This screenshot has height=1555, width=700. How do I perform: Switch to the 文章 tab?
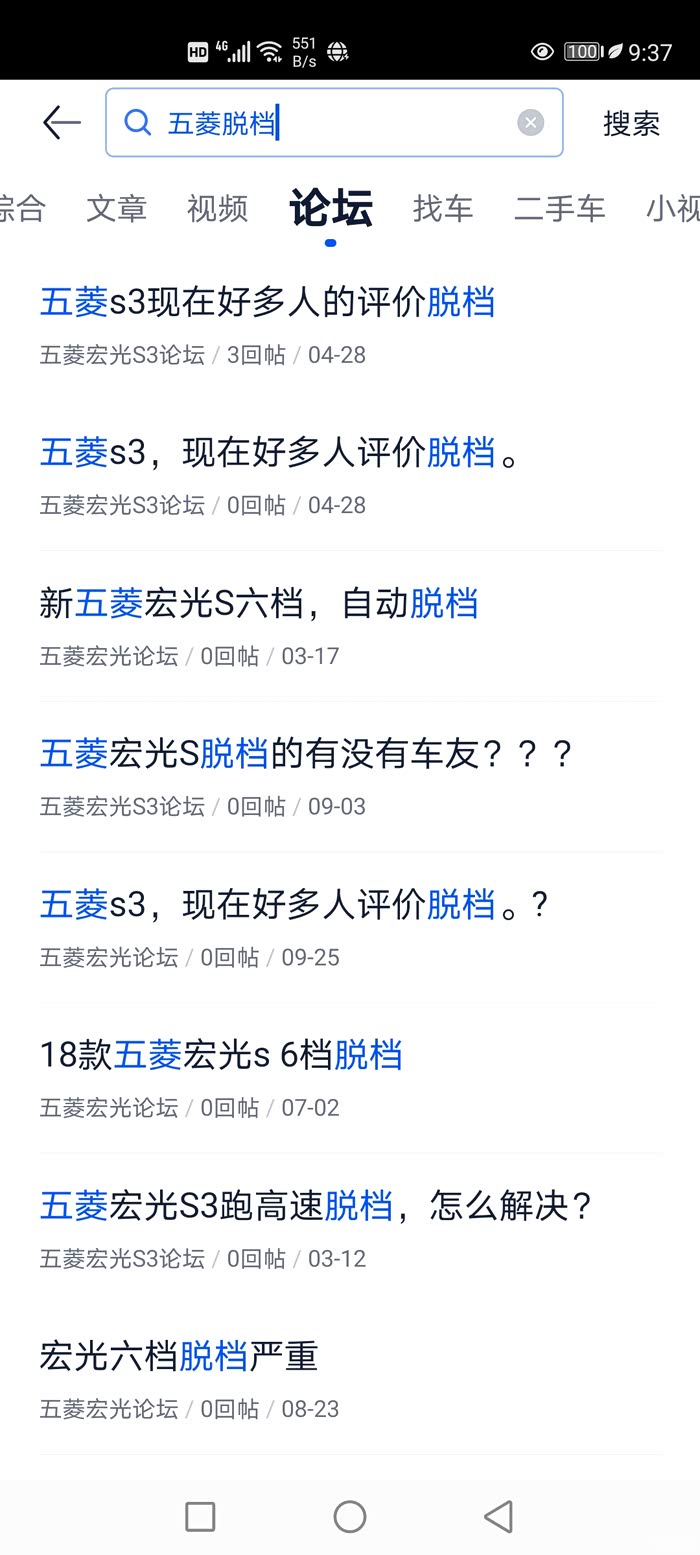(x=116, y=208)
